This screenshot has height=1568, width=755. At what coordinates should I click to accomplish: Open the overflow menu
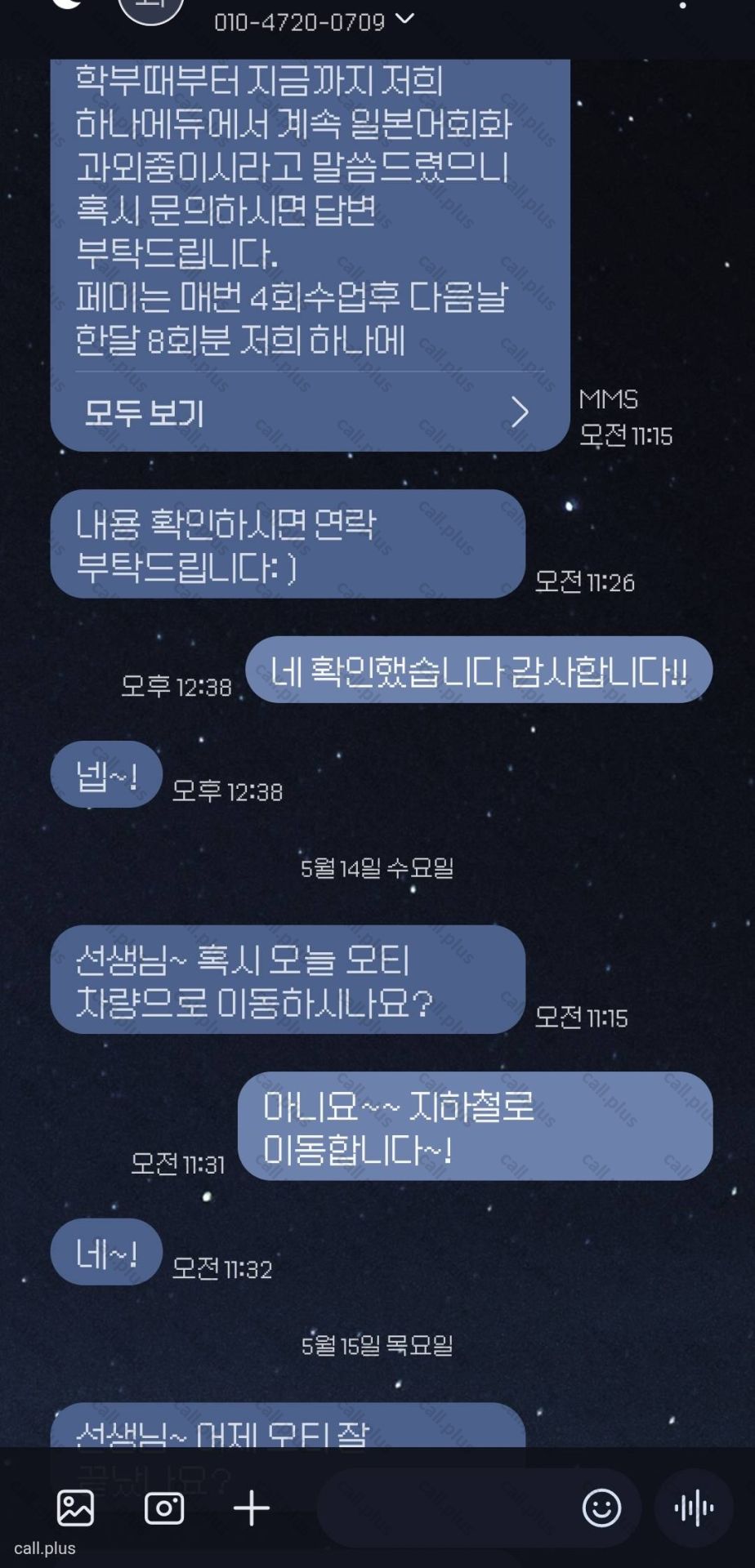[x=683, y=7]
